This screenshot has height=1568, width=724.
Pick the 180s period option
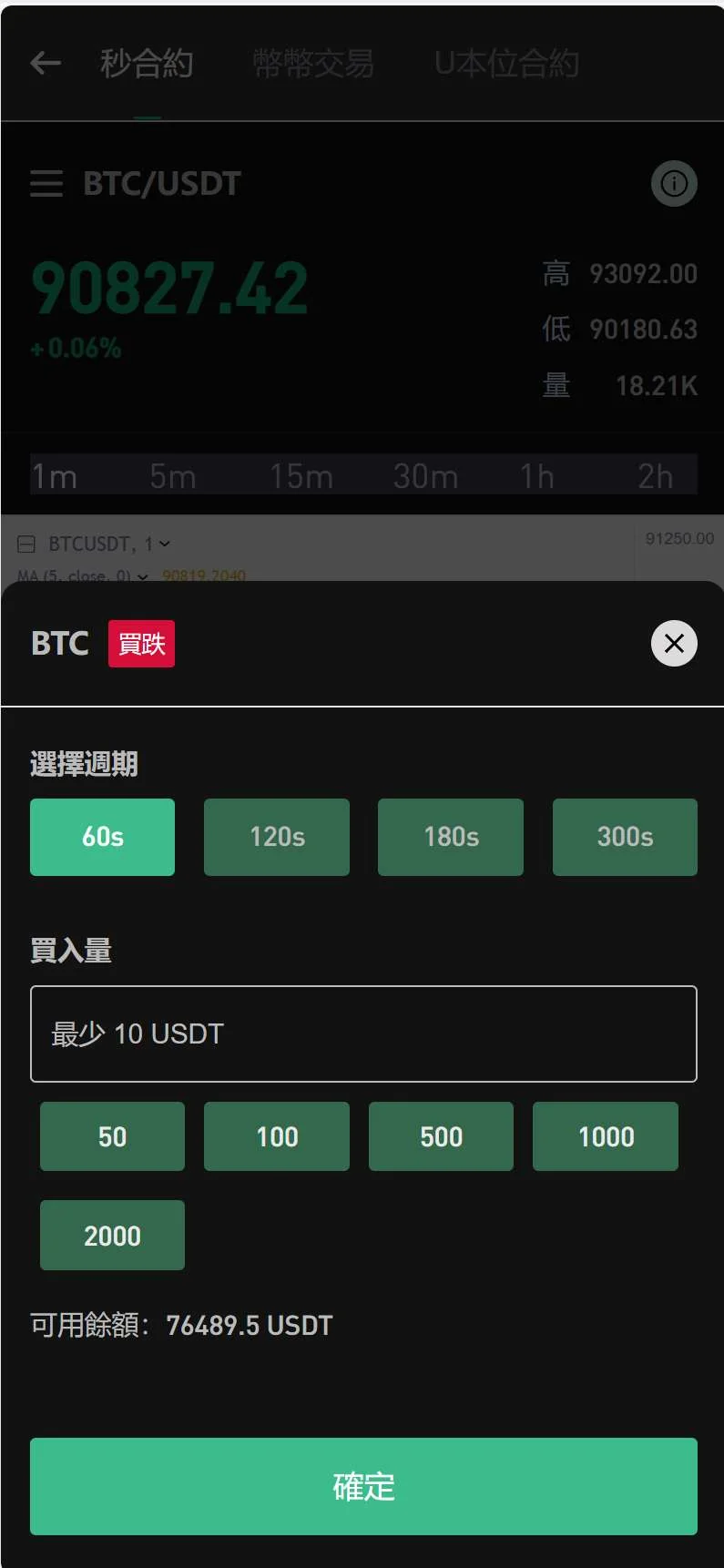pyautogui.click(x=451, y=837)
